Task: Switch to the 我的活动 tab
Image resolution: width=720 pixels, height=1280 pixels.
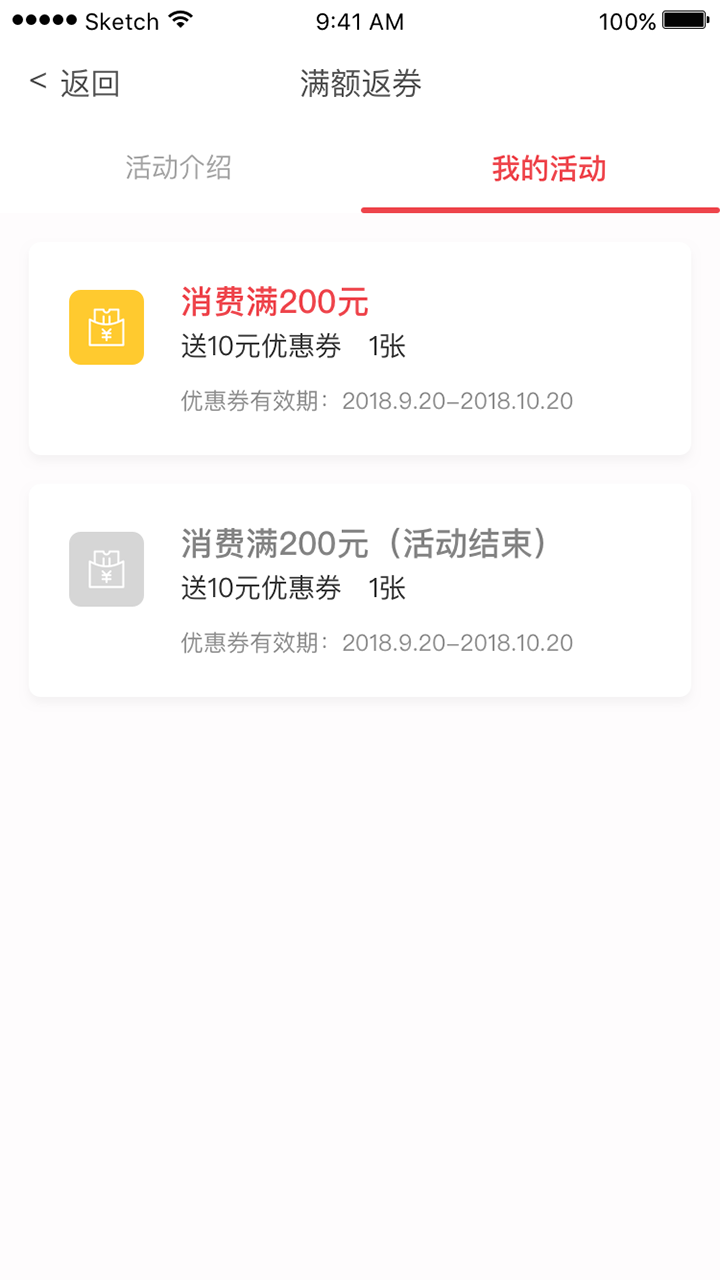Action: pos(549,169)
